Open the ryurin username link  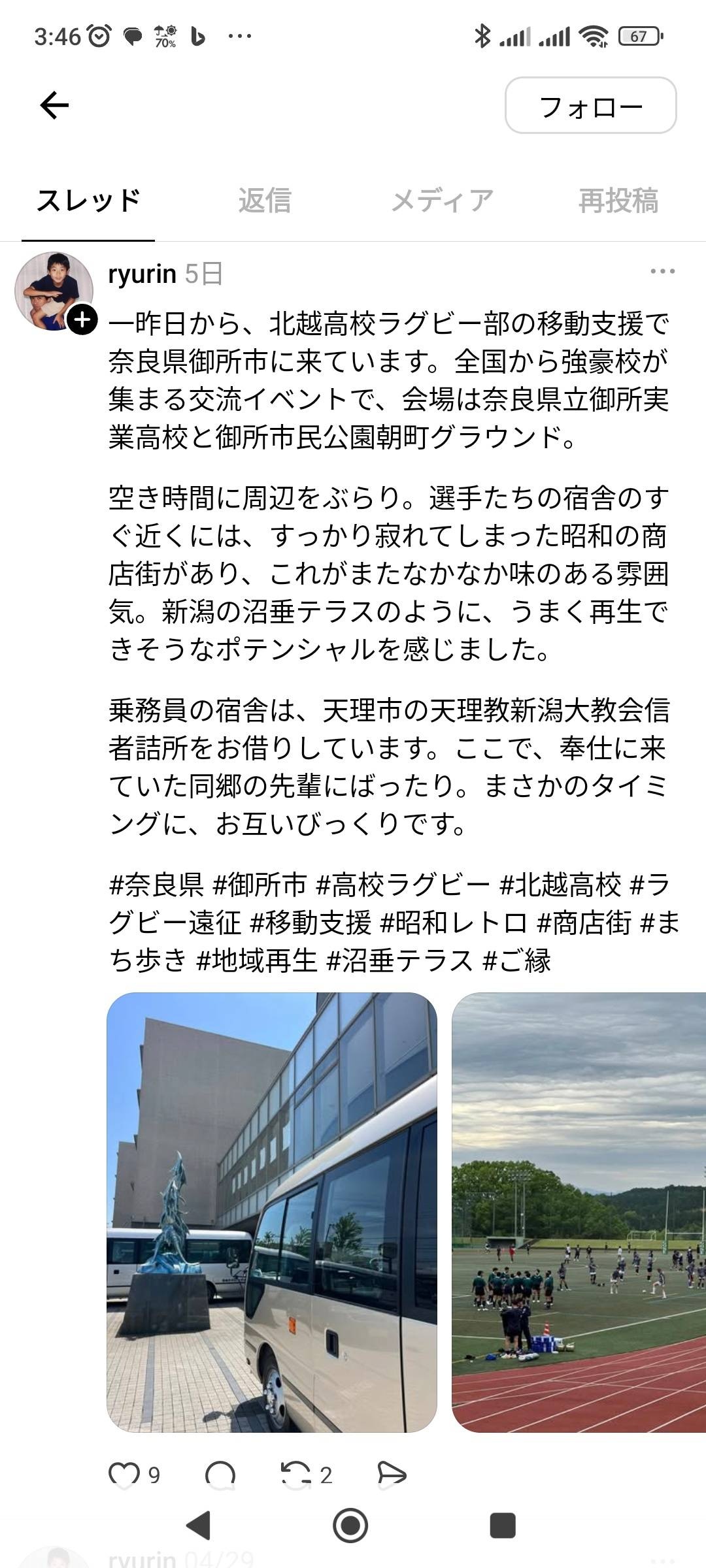click(143, 274)
